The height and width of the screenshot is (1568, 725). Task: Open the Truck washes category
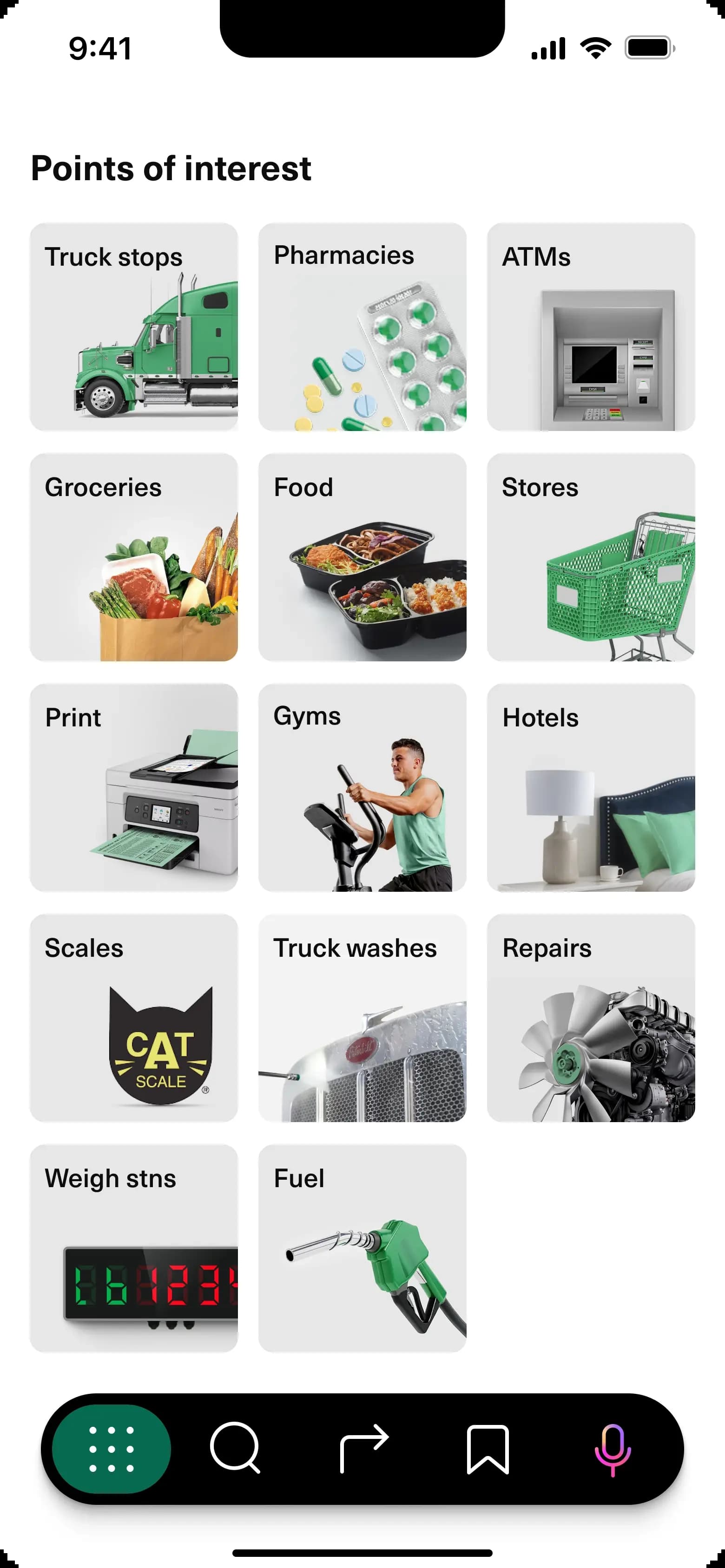[x=362, y=1018]
